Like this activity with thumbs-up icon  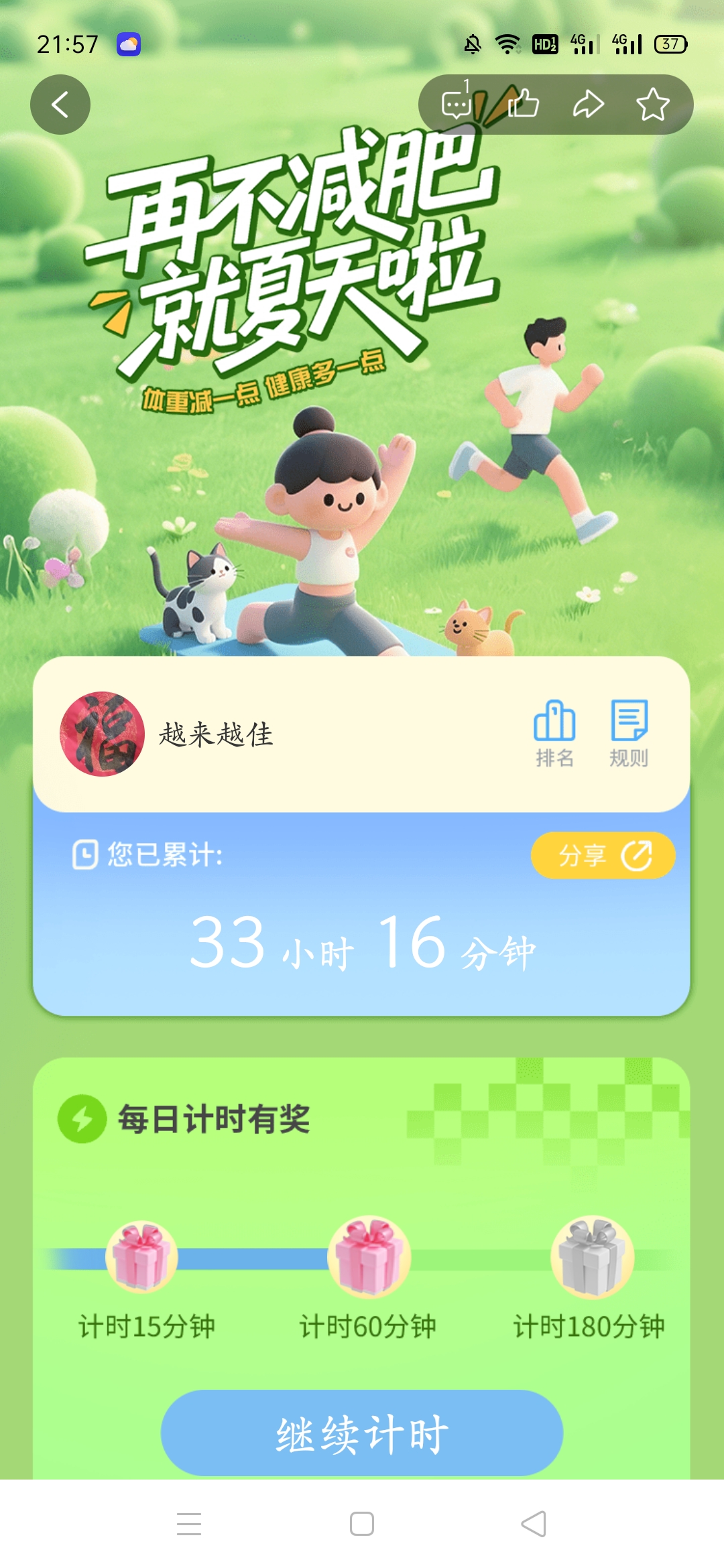(523, 105)
